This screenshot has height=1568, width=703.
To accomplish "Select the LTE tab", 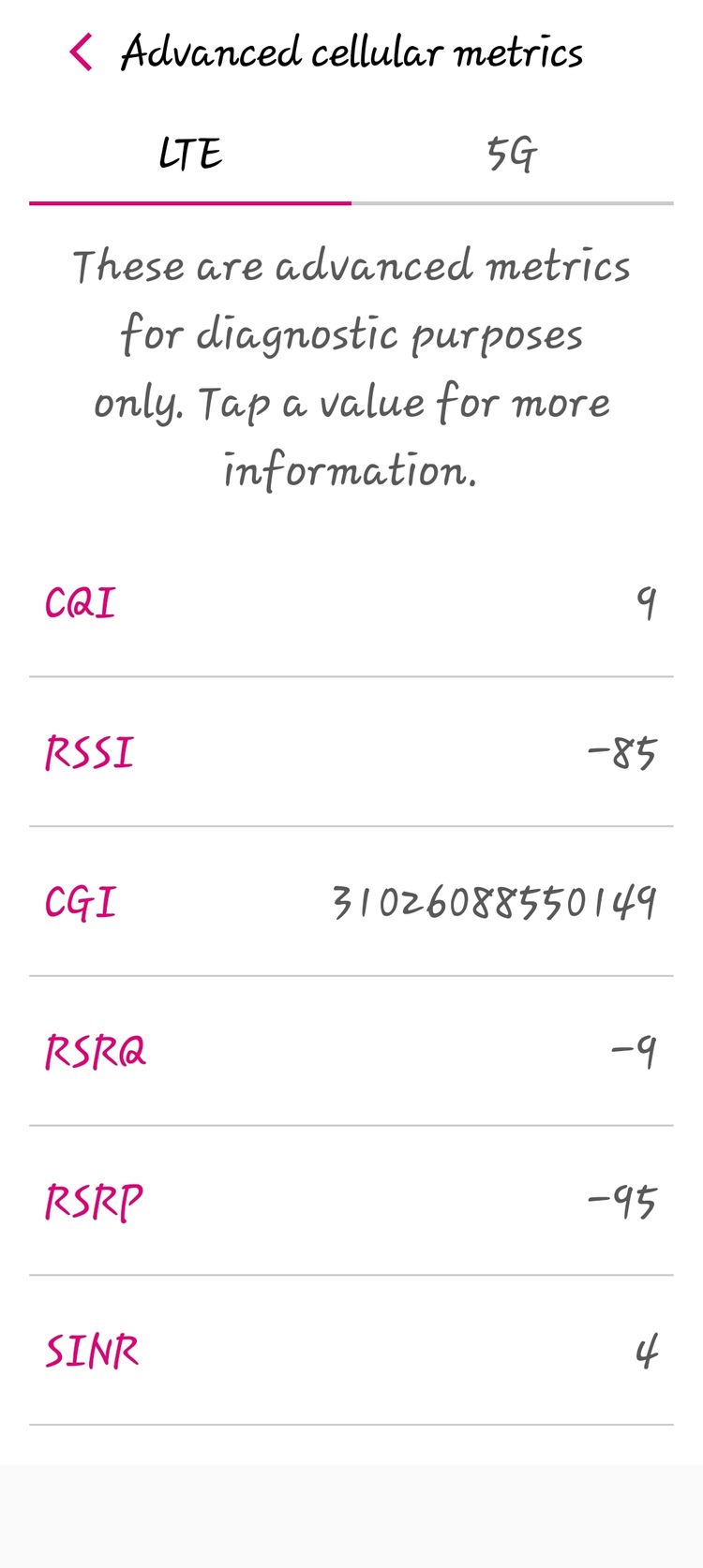I will tap(190, 154).
